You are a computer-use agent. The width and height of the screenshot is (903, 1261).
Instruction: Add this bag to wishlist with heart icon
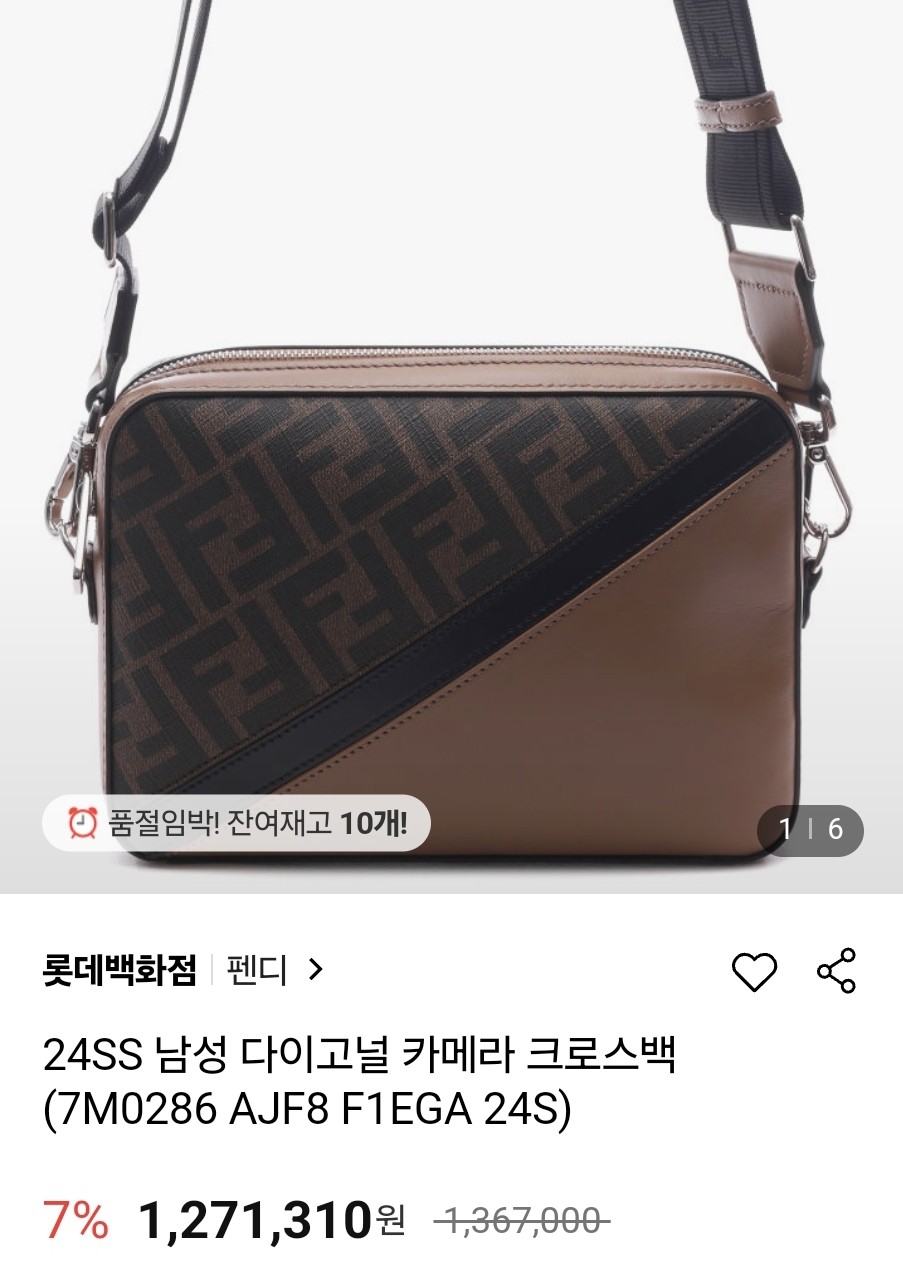coord(755,971)
